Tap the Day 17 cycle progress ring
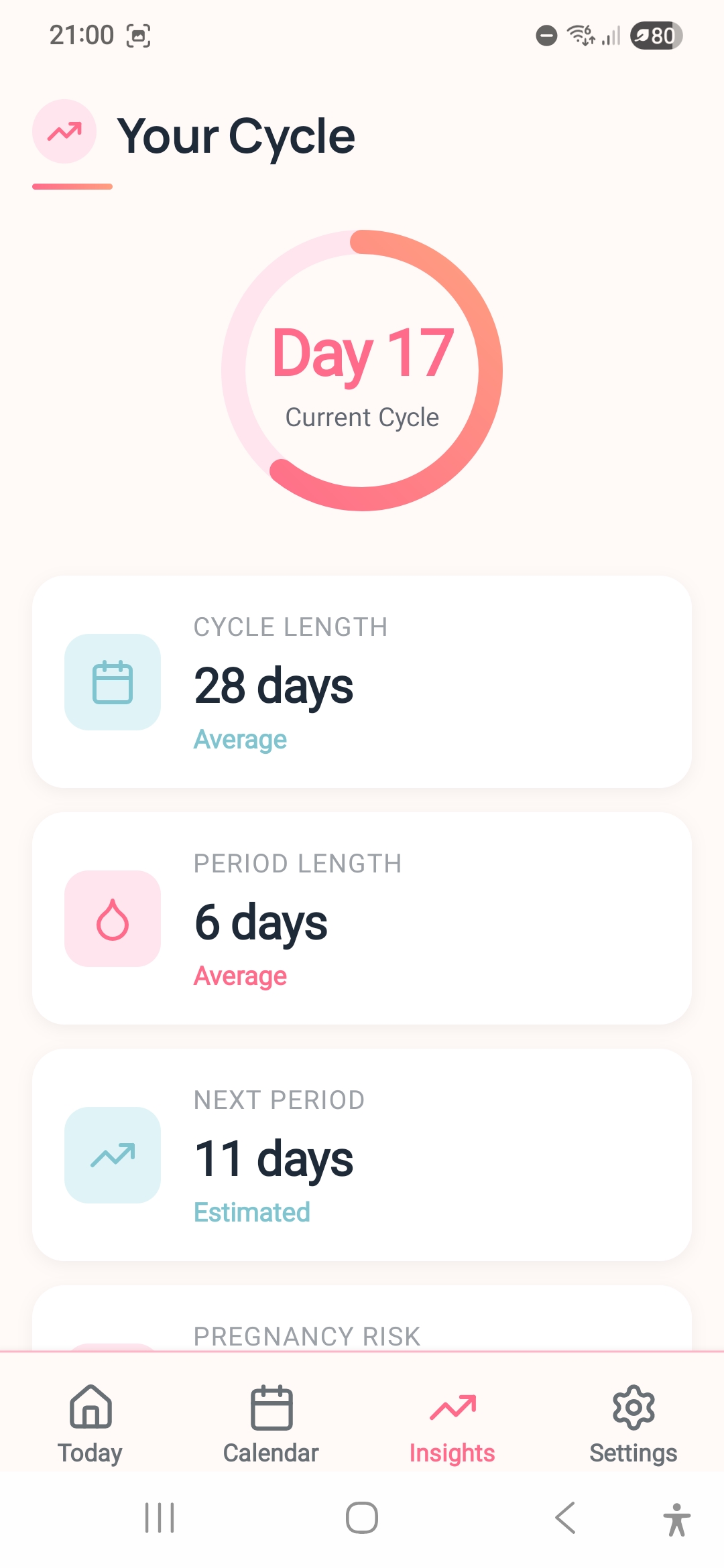The height and width of the screenshot is (1568, 724). pos(362,372)
